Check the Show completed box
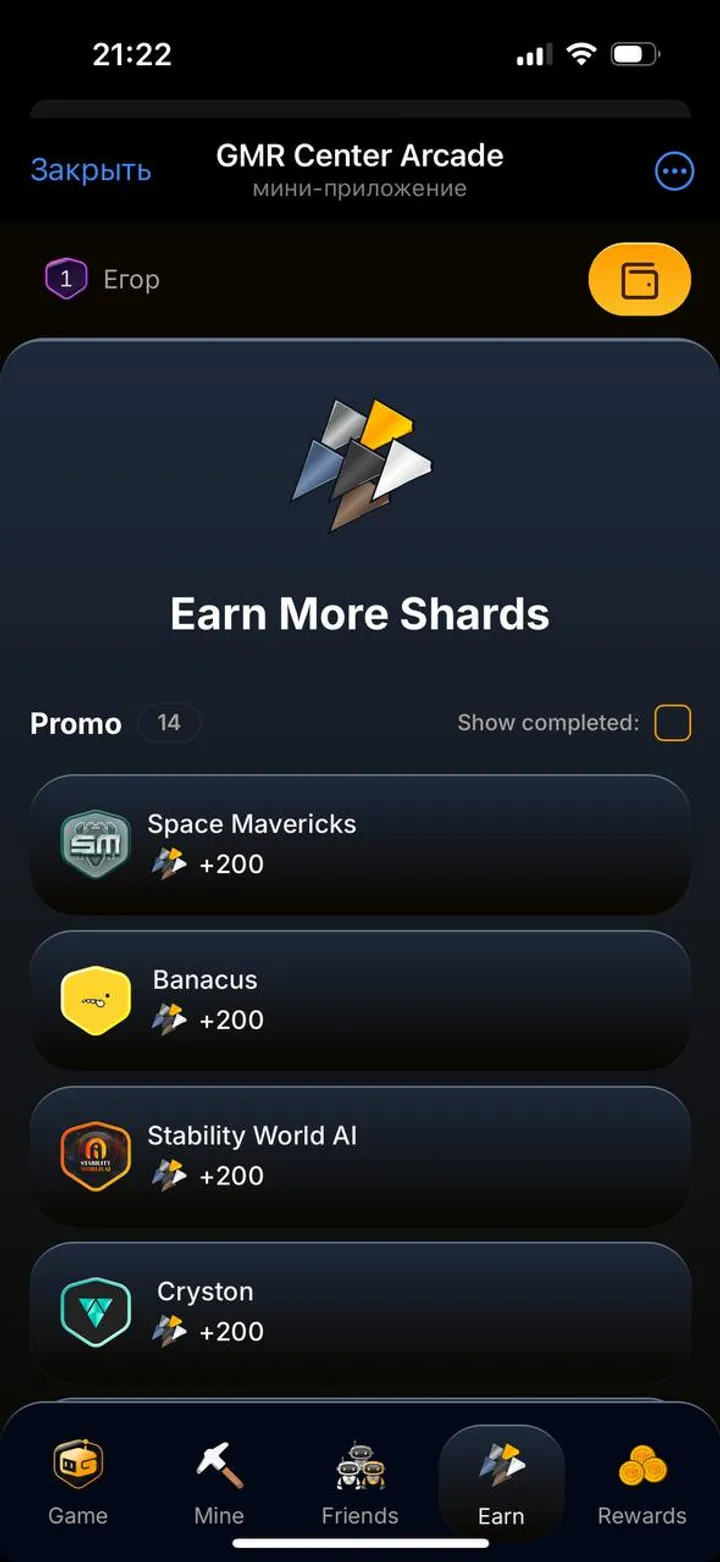 (672, 723)
